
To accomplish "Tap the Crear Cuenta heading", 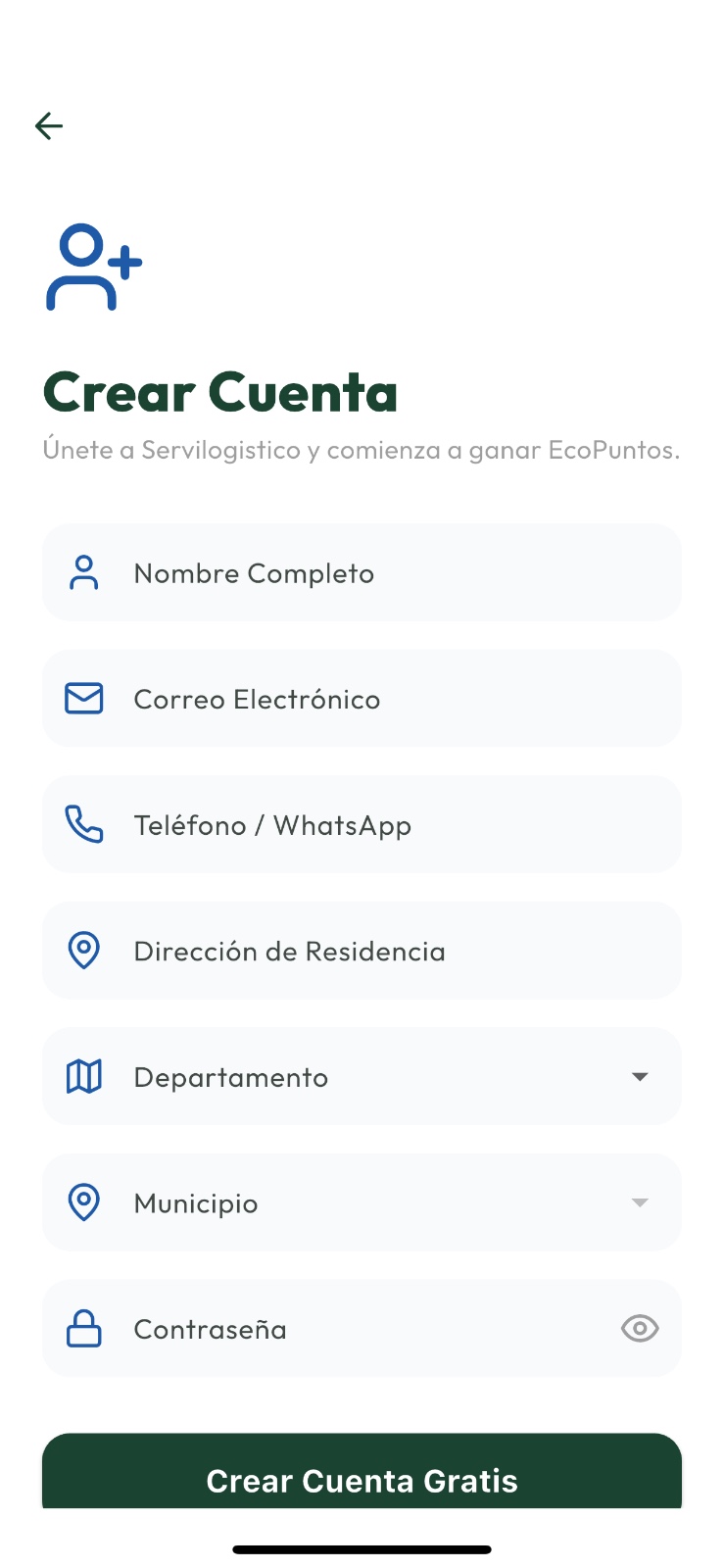I will tap(219, 391).
